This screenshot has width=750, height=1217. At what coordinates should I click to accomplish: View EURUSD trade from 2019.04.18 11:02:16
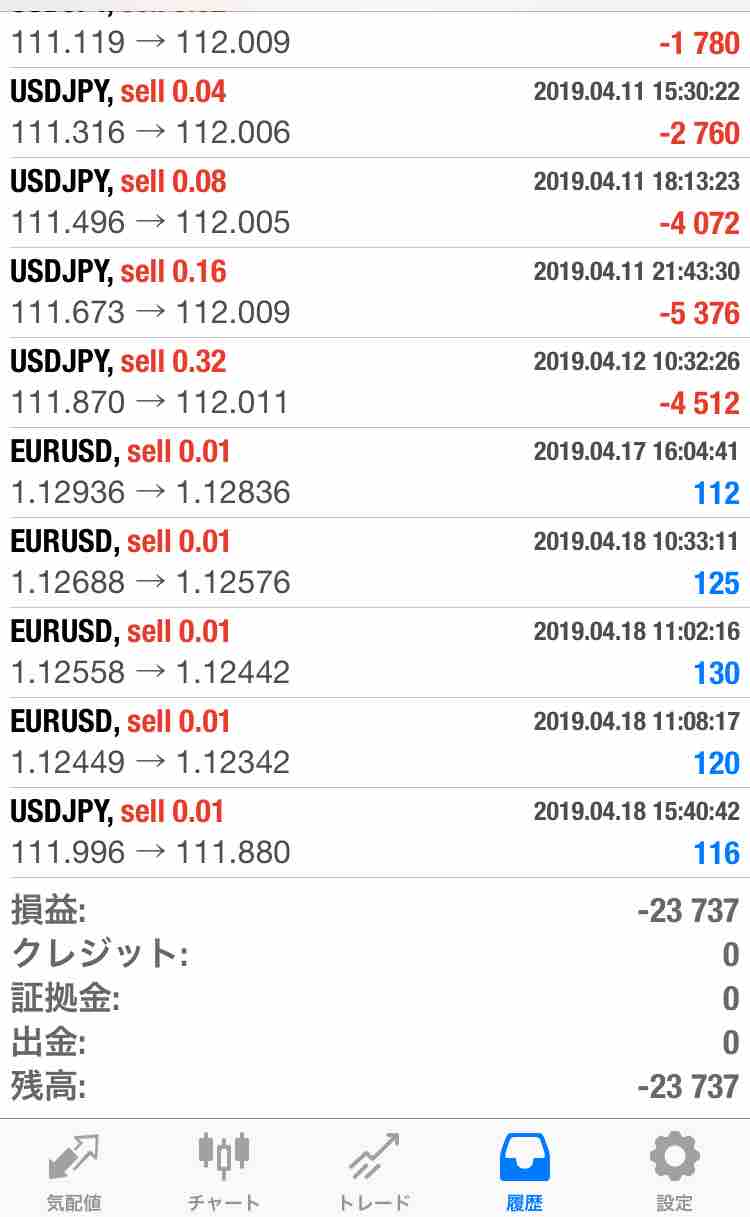pyautogui.click(x=375, y=653)
